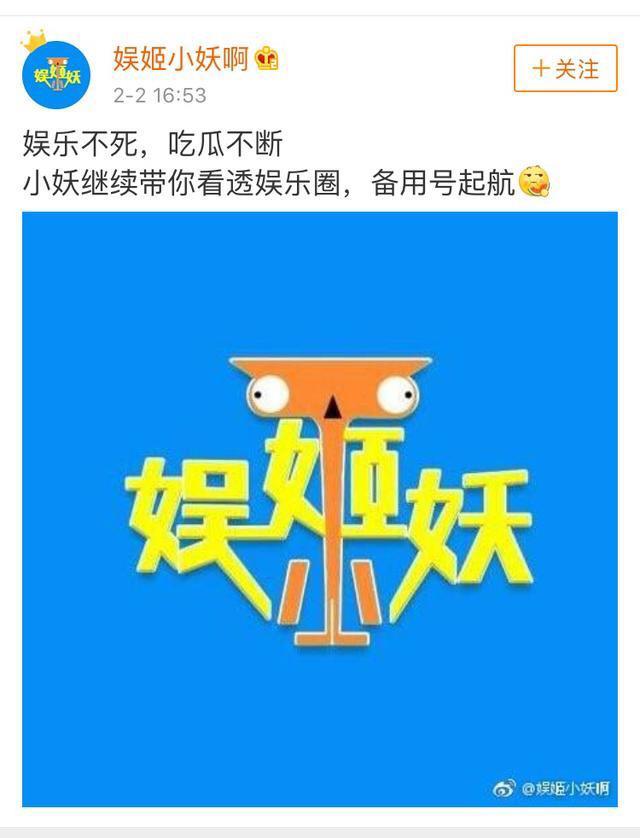This screenshot has height=838, width=640.
Task: Open the 娱姬小妖啊 username link
Action: point(181,60)
